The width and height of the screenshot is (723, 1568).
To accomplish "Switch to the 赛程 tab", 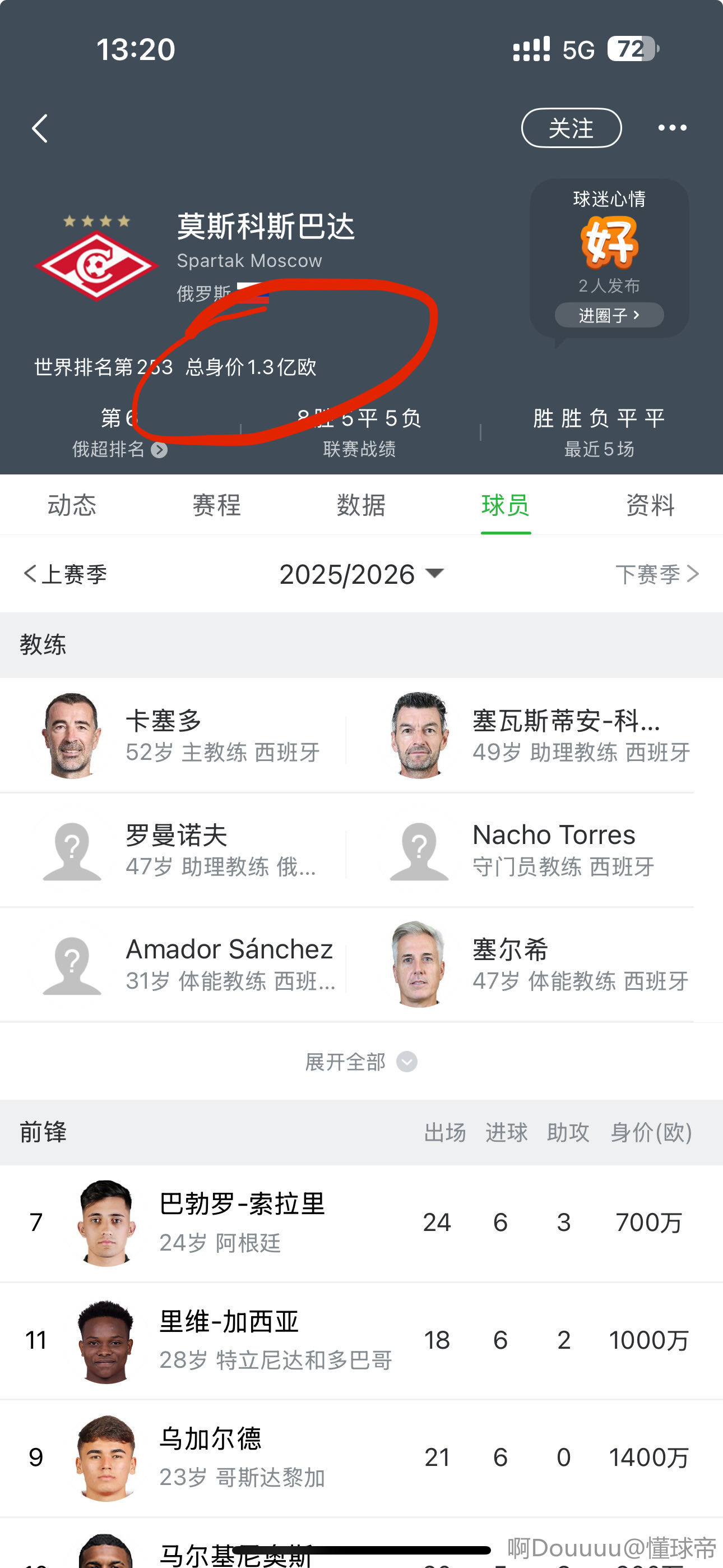I will [217, 505].
